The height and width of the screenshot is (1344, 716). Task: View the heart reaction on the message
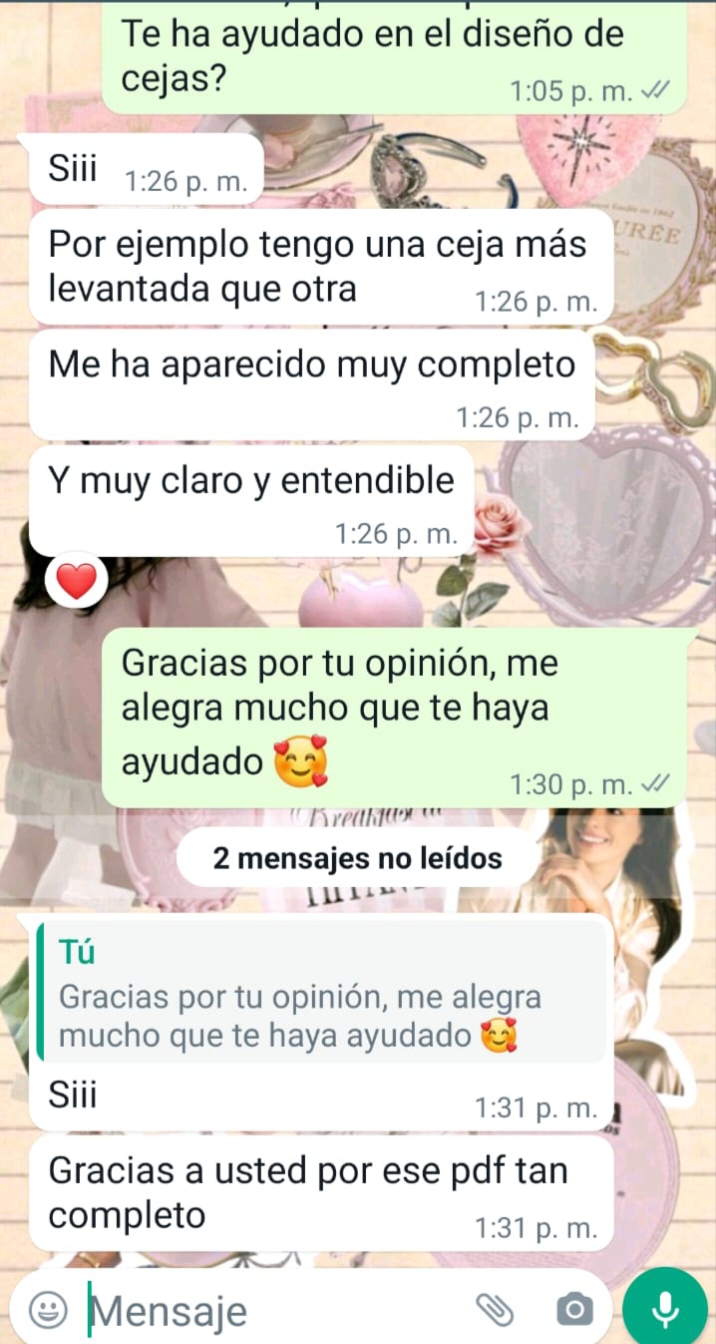click(77, 580)
